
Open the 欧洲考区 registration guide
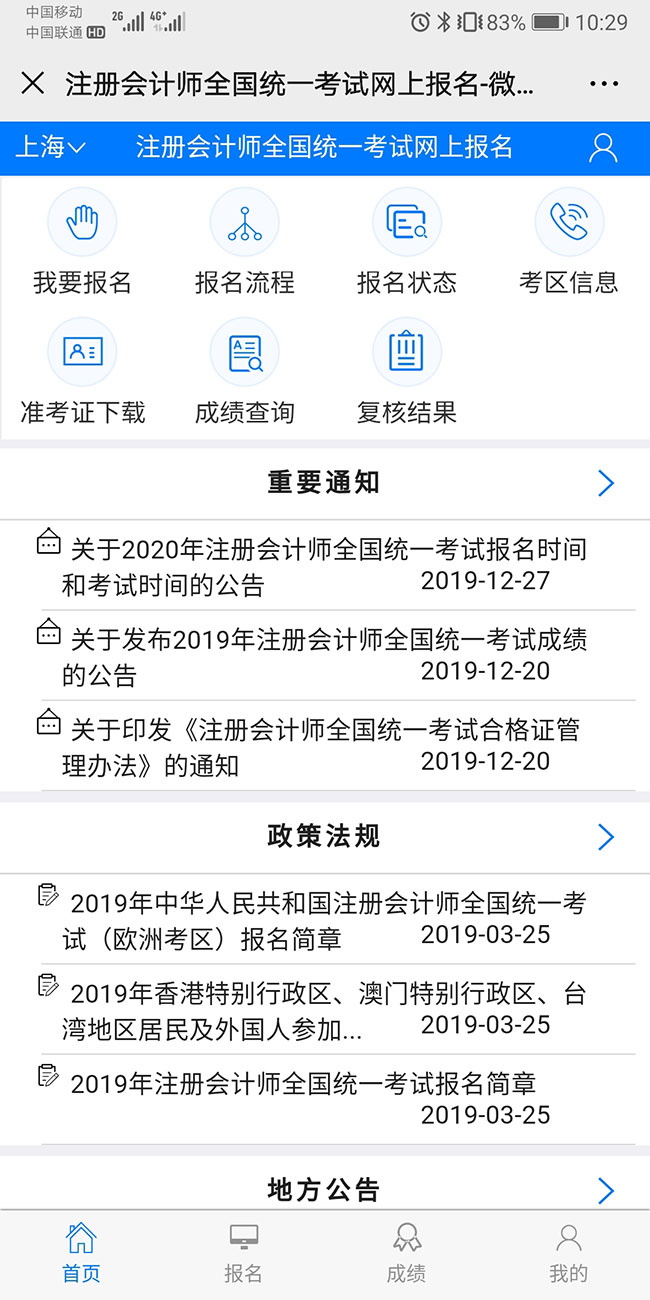coord(320,921)
